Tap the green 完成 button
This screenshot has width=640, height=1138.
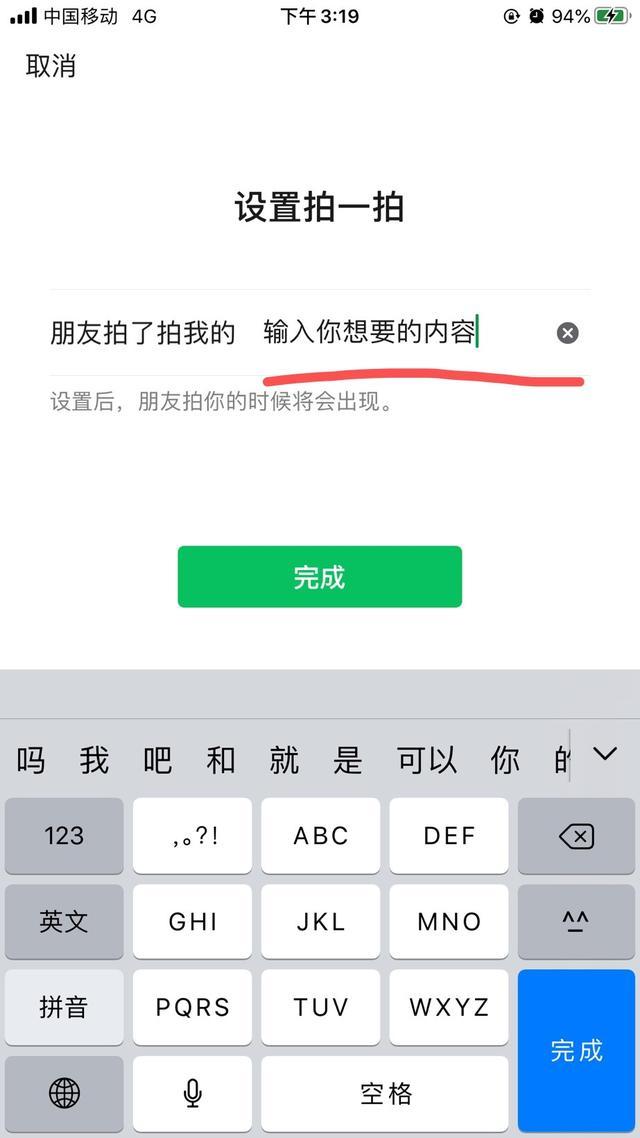coord(320,577)
